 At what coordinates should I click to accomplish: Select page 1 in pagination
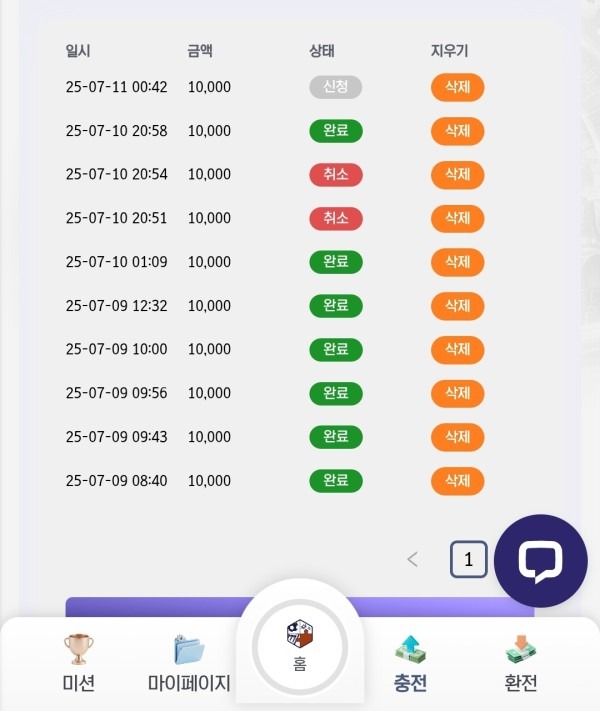click(468, 560)
